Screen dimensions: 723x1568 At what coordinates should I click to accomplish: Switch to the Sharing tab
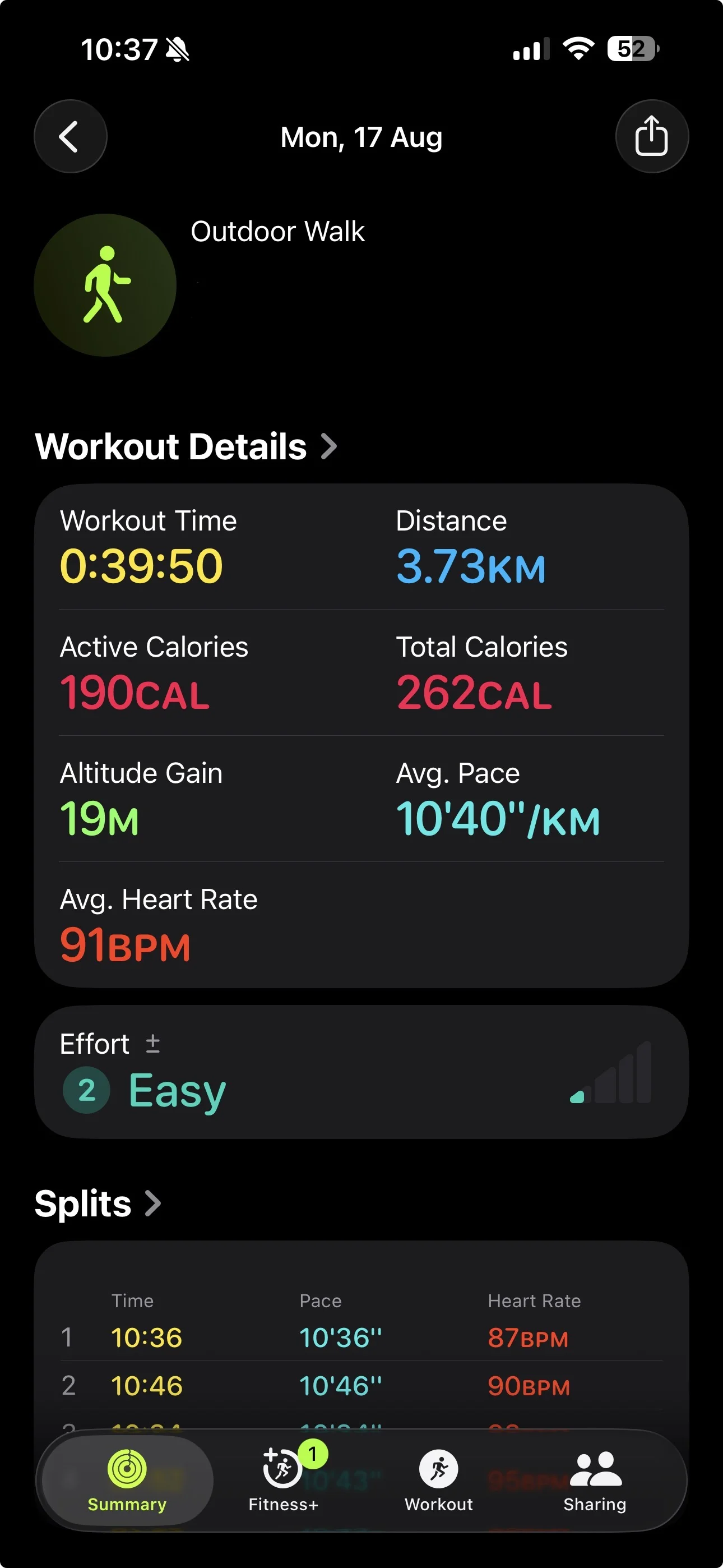pos(595,1481)
